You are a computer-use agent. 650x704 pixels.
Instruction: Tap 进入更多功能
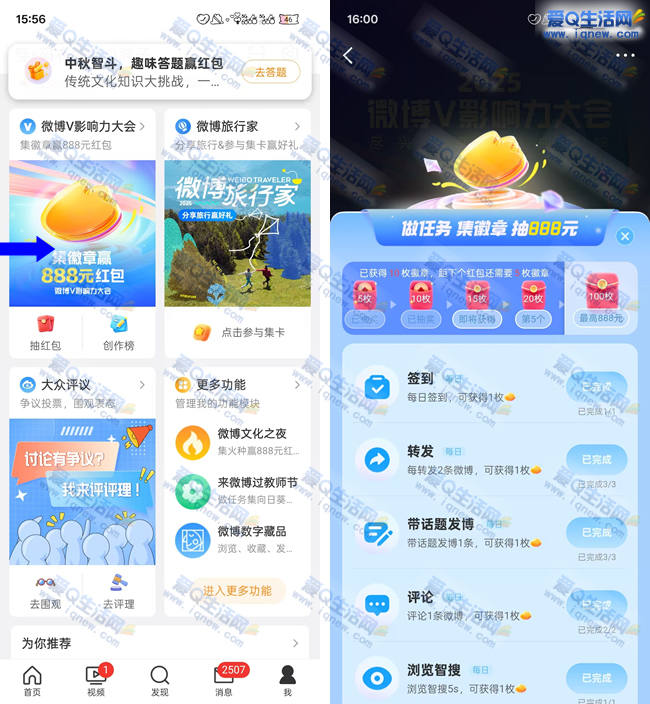[x=237, y=591]
